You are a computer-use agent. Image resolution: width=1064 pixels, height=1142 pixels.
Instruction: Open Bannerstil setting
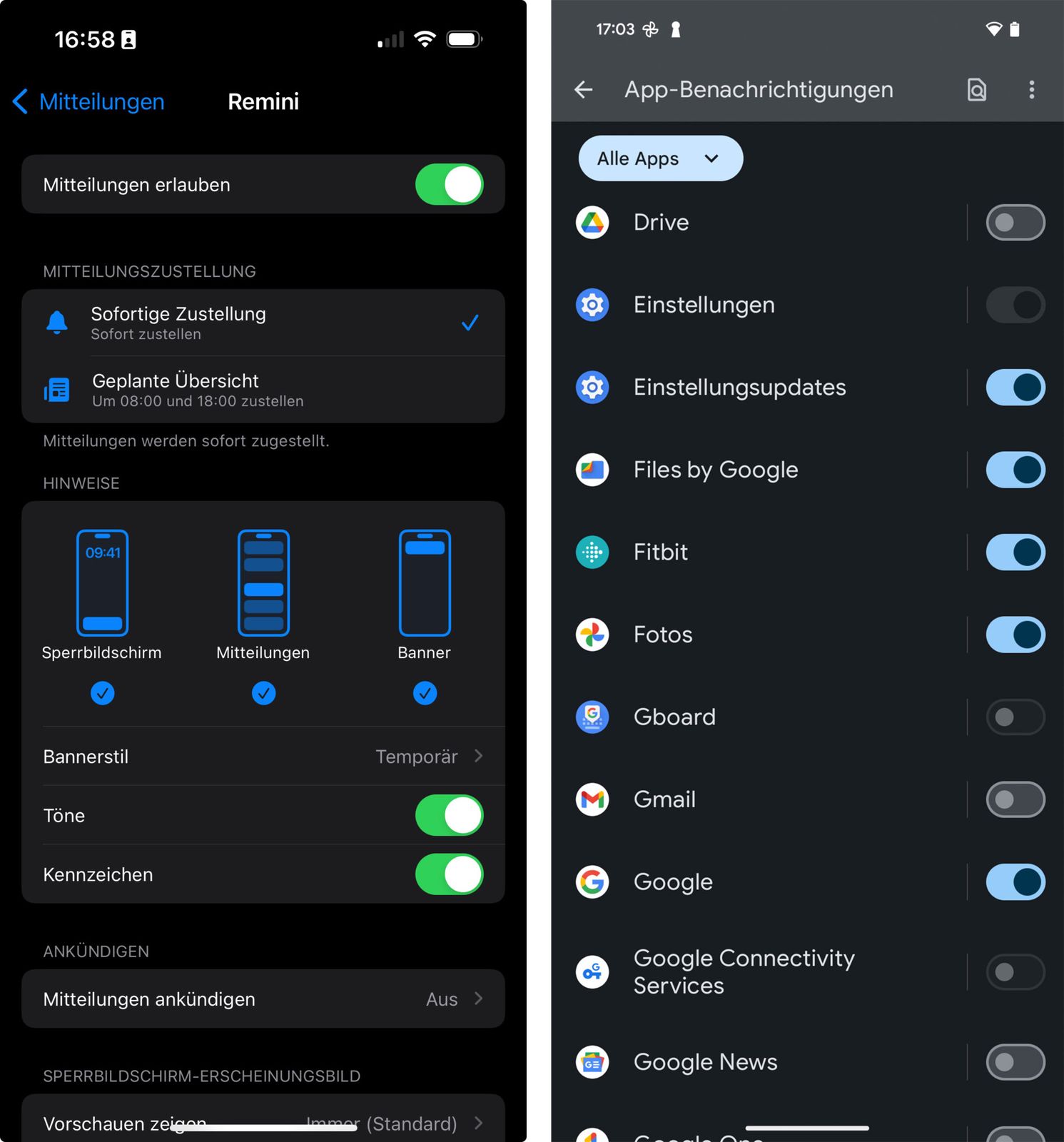coord(263,757)
